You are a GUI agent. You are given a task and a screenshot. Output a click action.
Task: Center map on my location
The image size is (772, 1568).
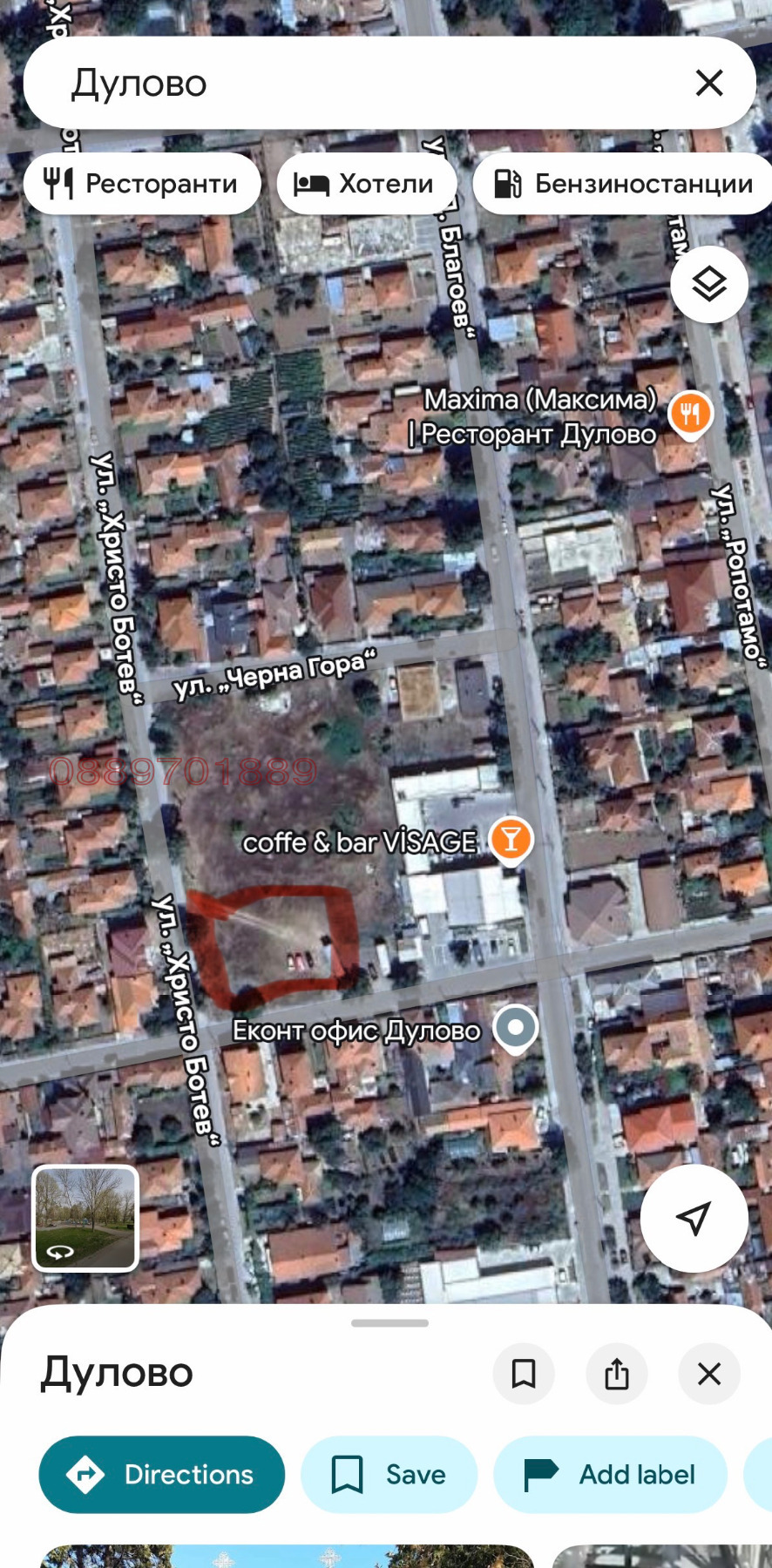[694, 1218]
